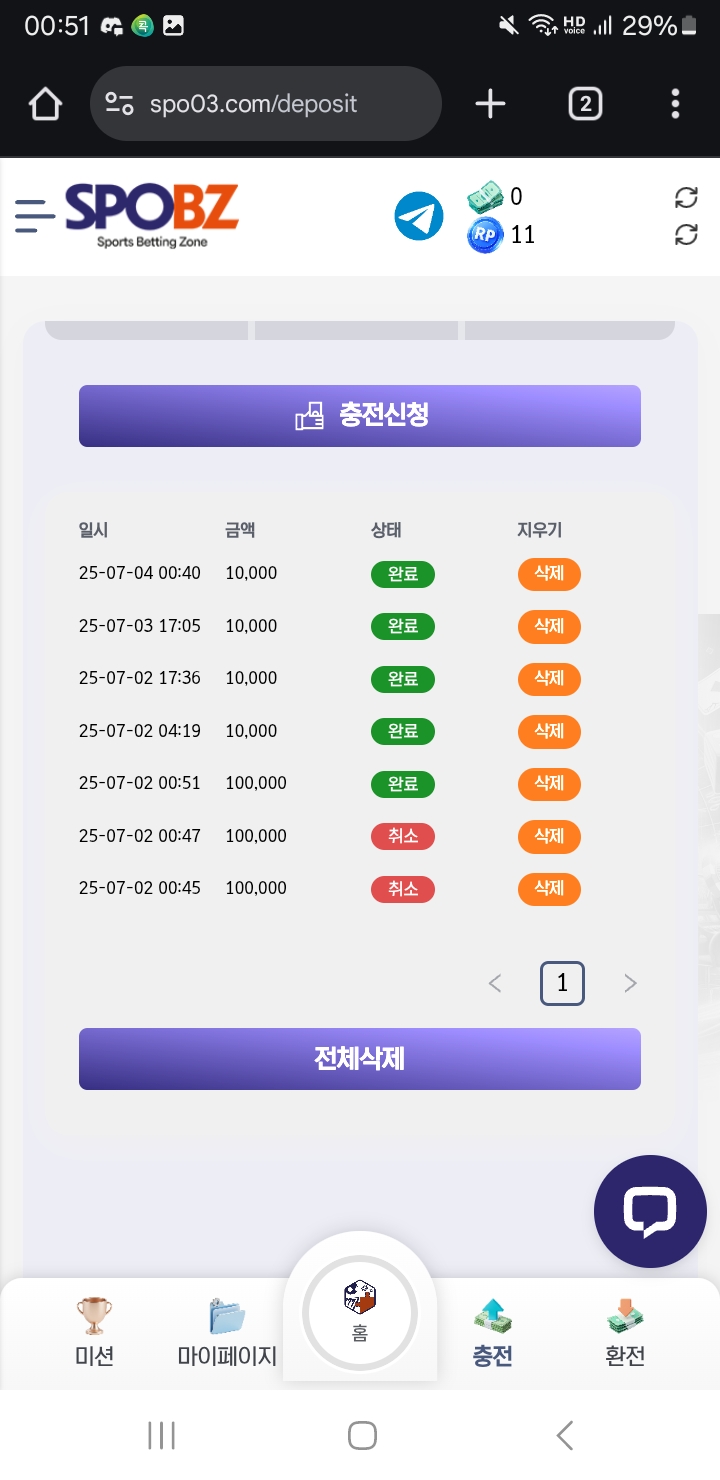
Task: Refresh the RP points balance
Action: click(x=686, y=235)
